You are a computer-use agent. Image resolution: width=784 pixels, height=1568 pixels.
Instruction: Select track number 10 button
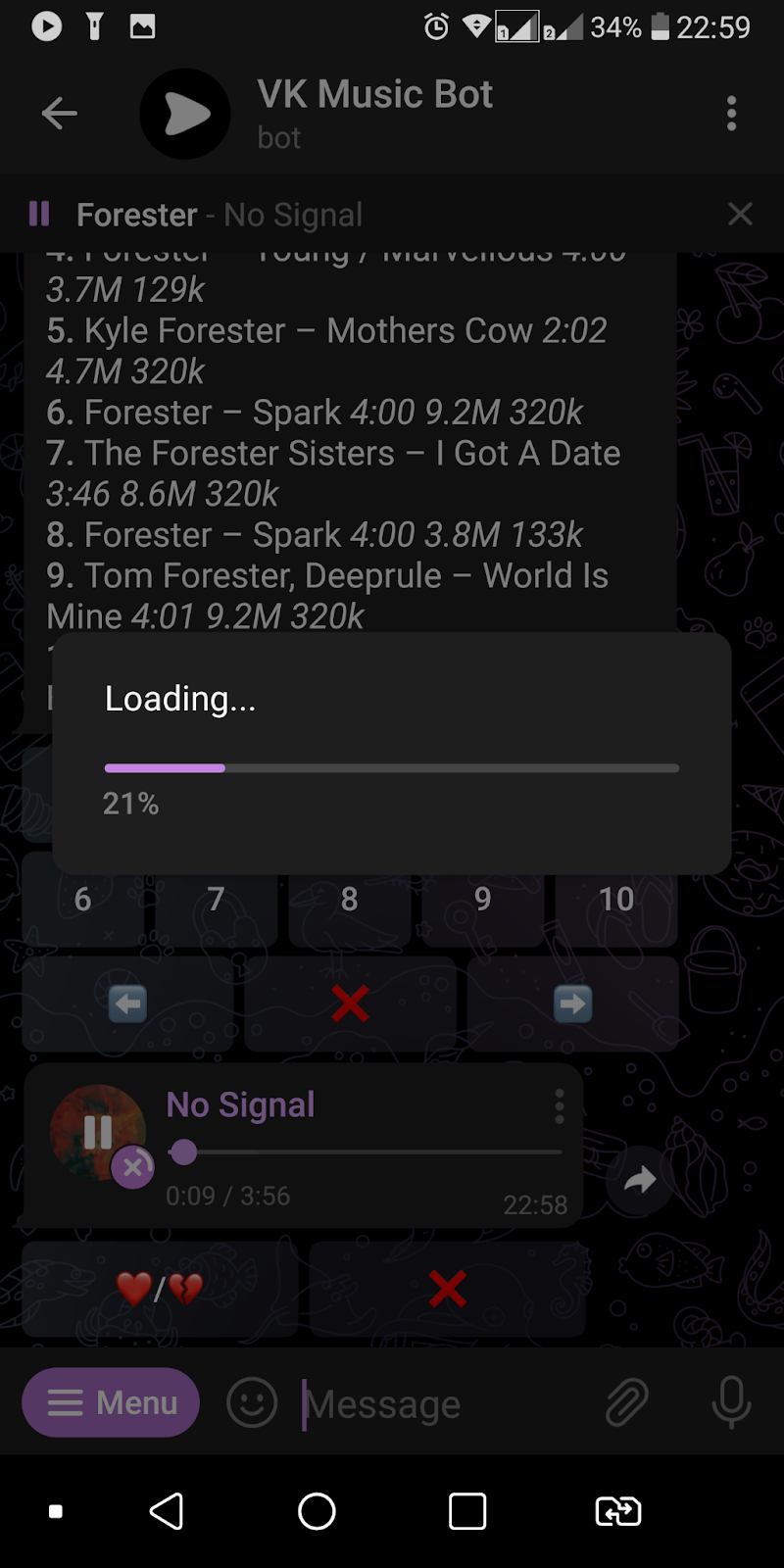pos(615,899)
